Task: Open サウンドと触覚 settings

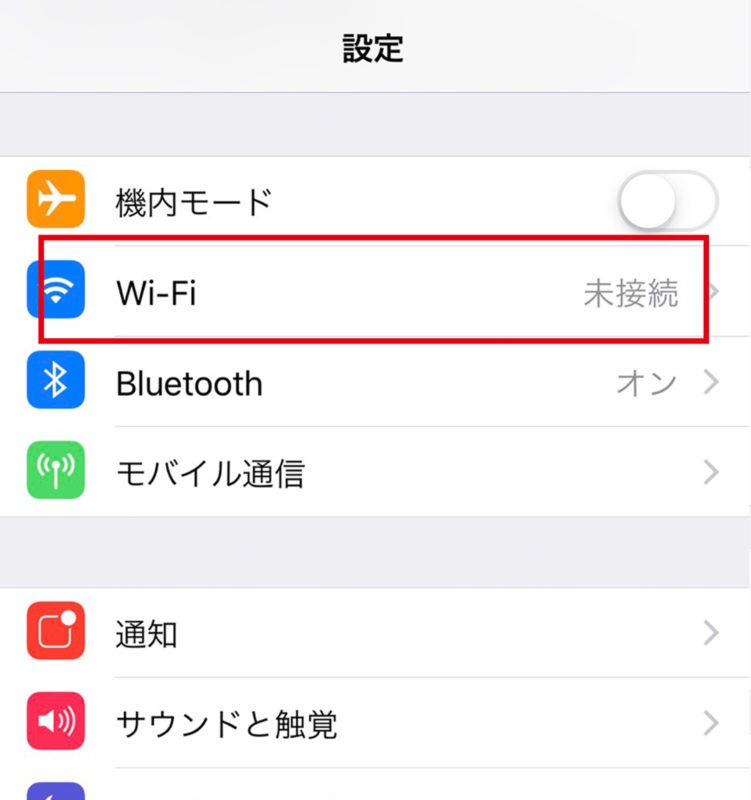Action: coord(375,723)
